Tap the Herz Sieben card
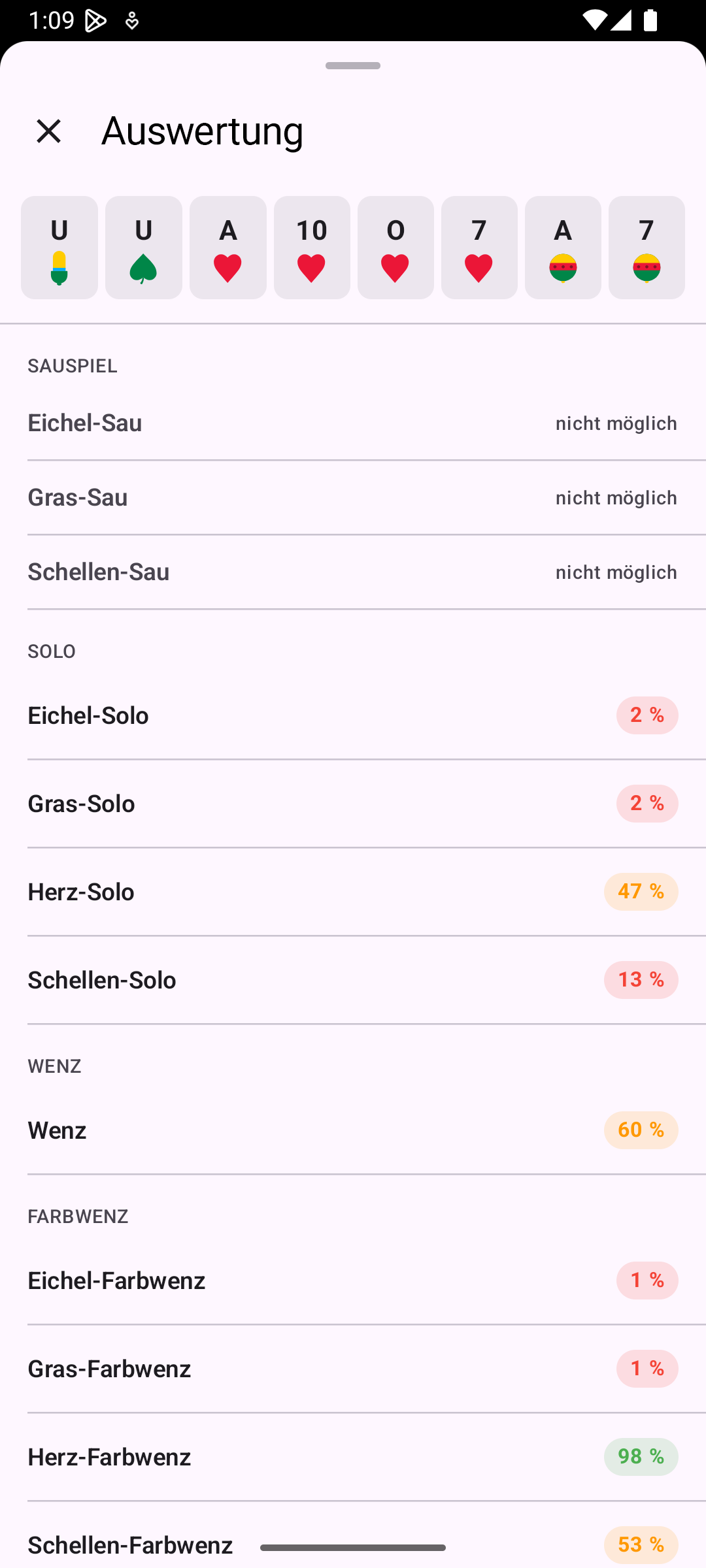This screenshot has width=706, height=1568. 479,247
